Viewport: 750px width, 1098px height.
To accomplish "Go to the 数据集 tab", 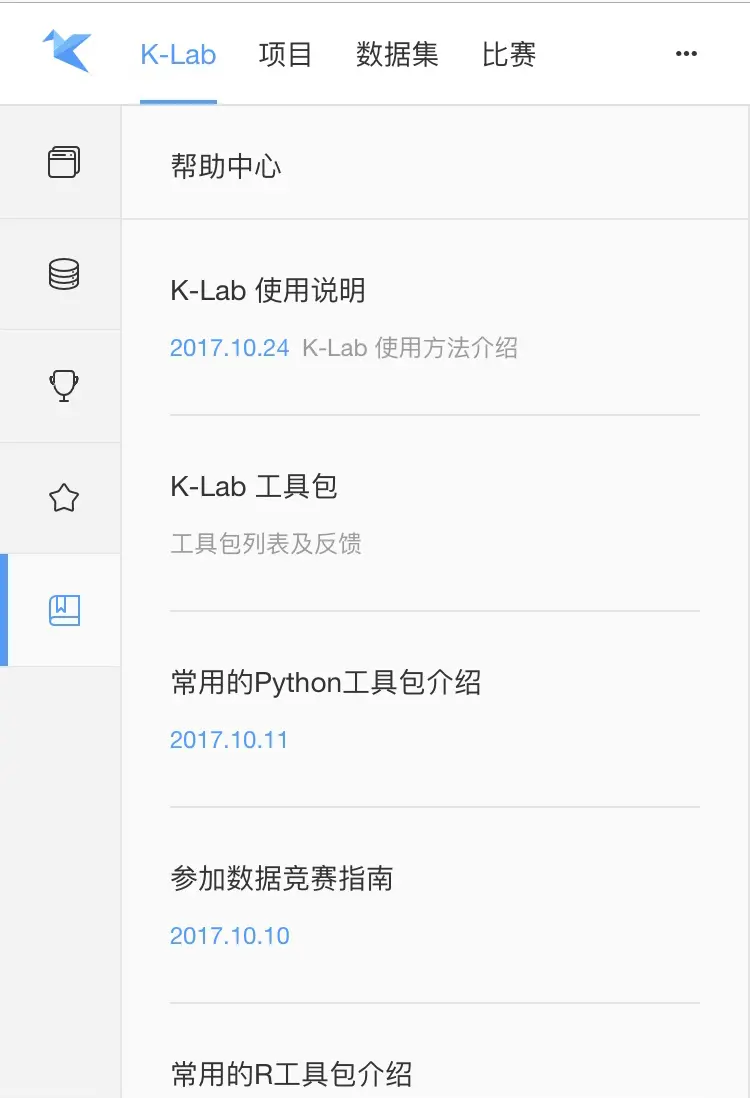I will click(x=397, y=54).
